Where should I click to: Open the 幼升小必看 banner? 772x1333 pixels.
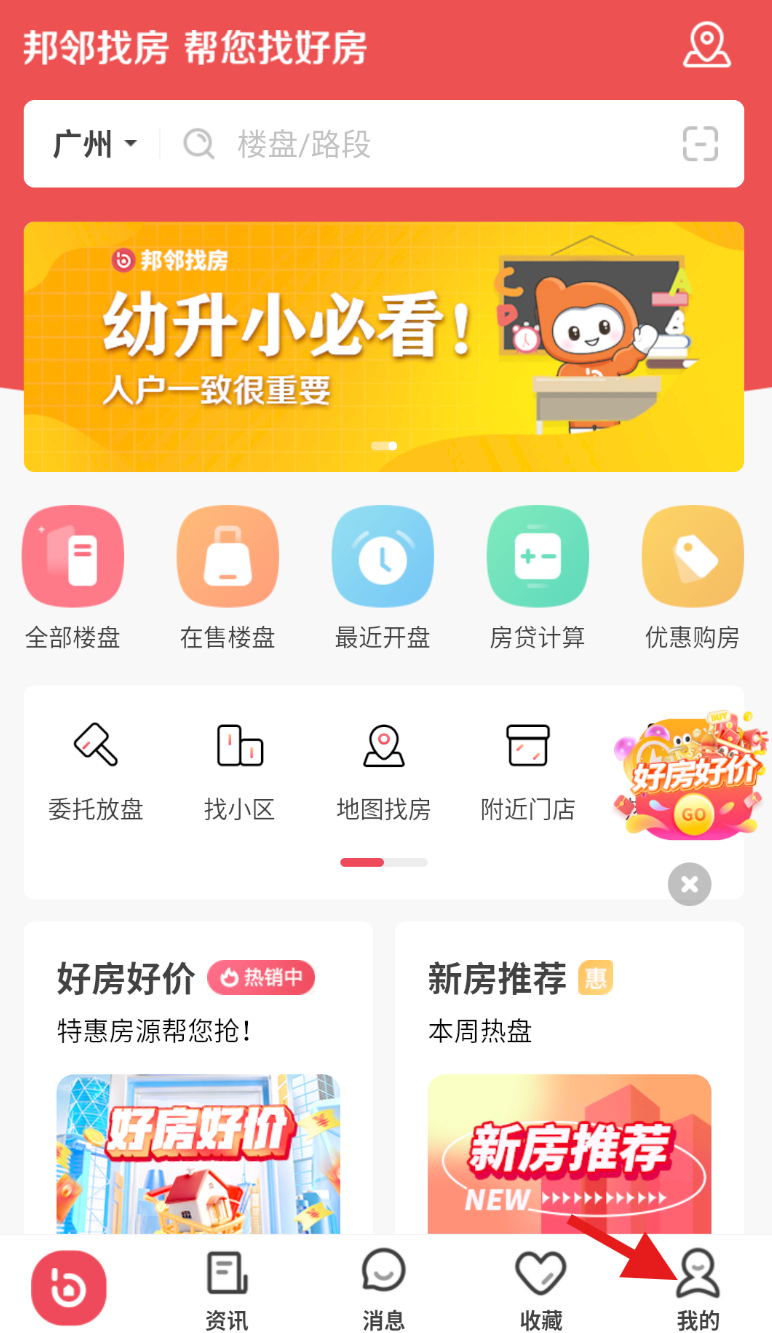(384, 346)
